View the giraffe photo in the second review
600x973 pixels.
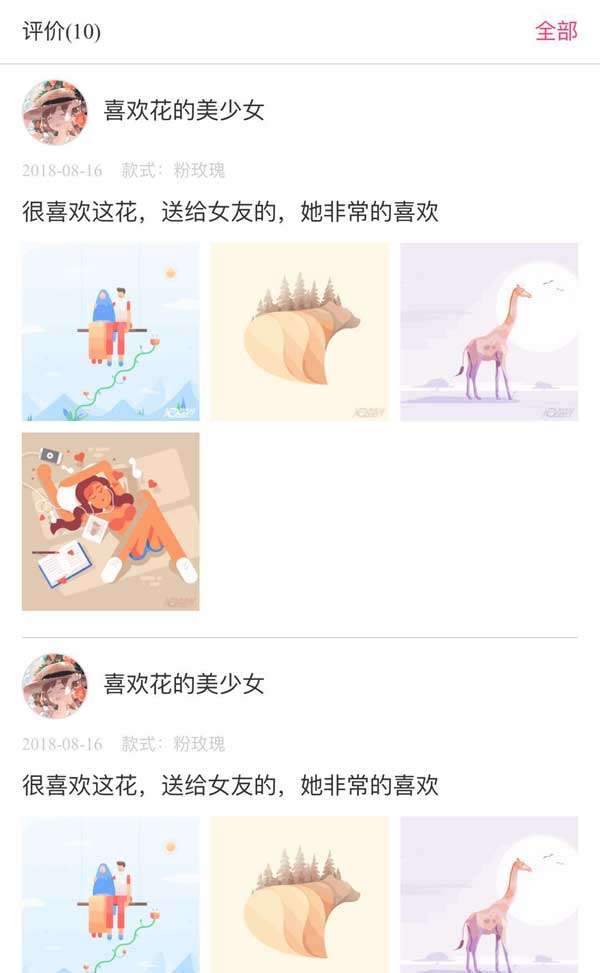[489, 894]
